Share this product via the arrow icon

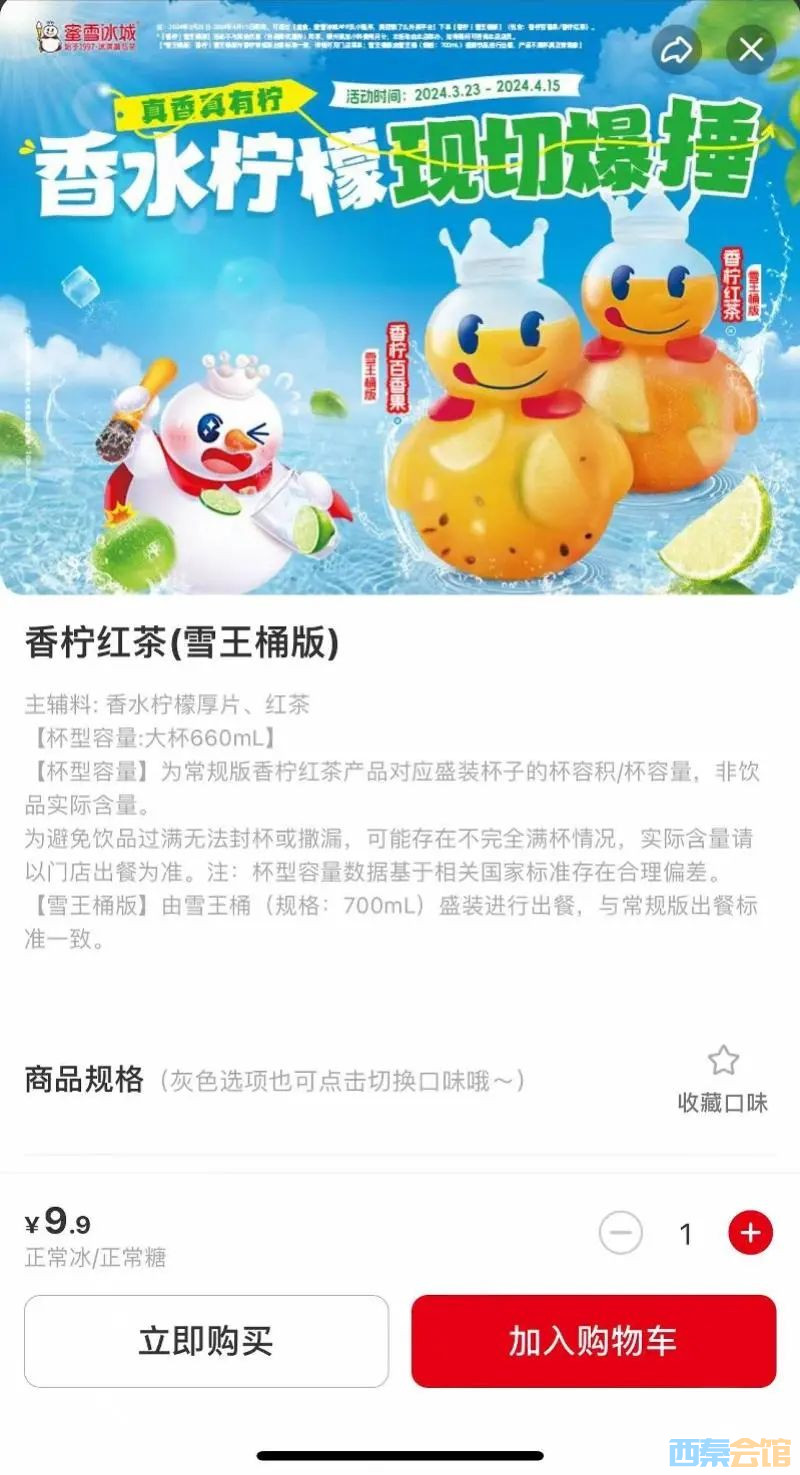point(677,50)
